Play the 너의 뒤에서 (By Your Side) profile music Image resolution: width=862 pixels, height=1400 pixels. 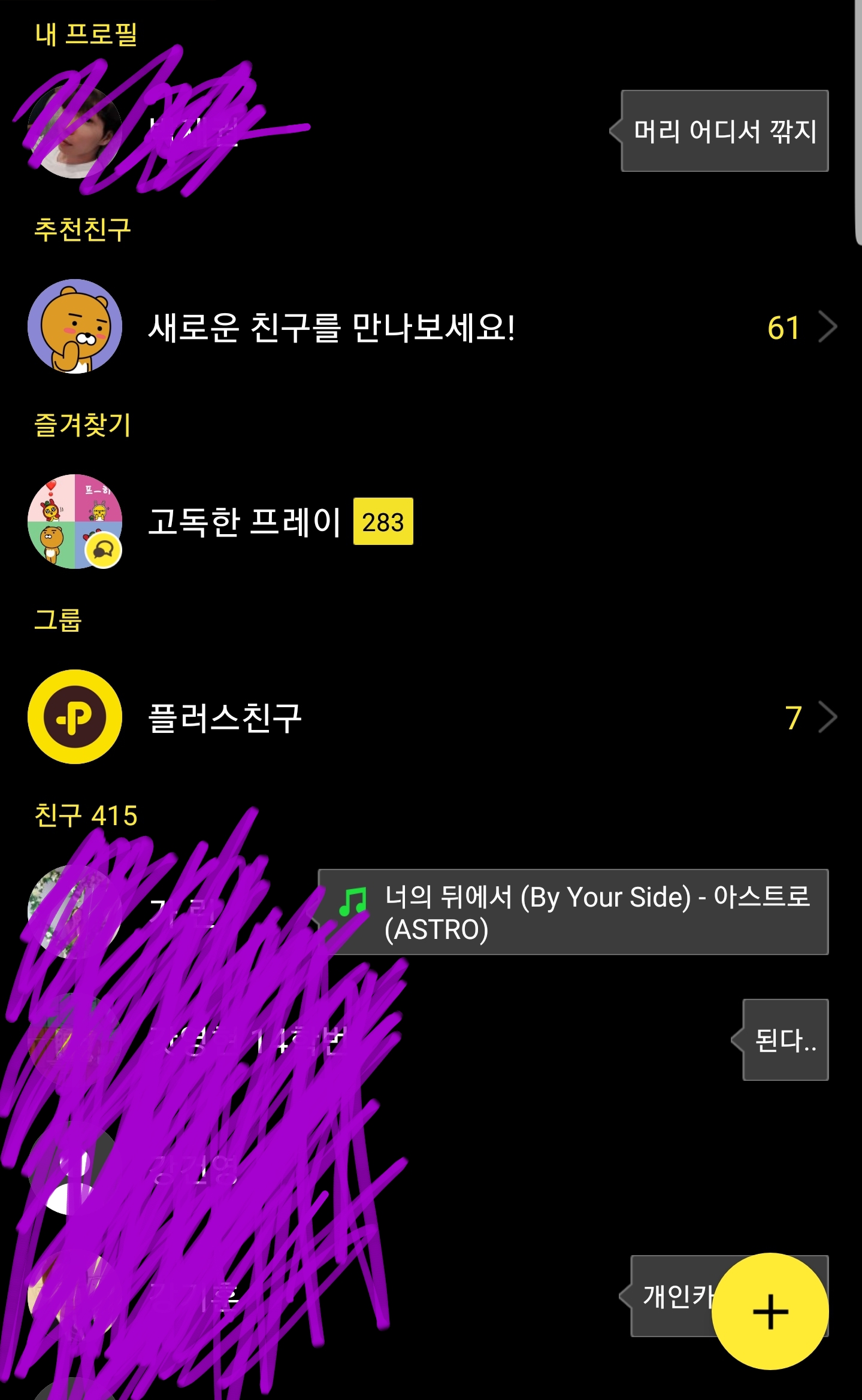pos(574,912)
